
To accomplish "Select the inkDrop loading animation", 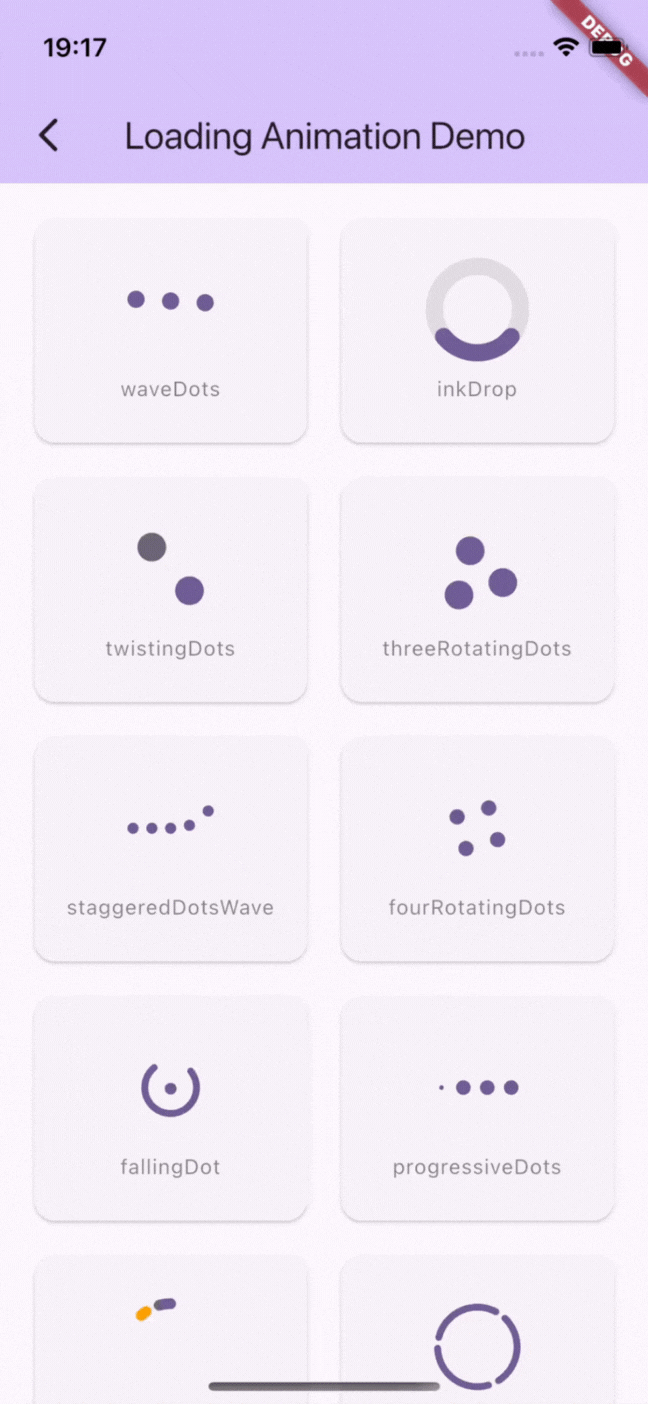I will (x=477, y=331).
